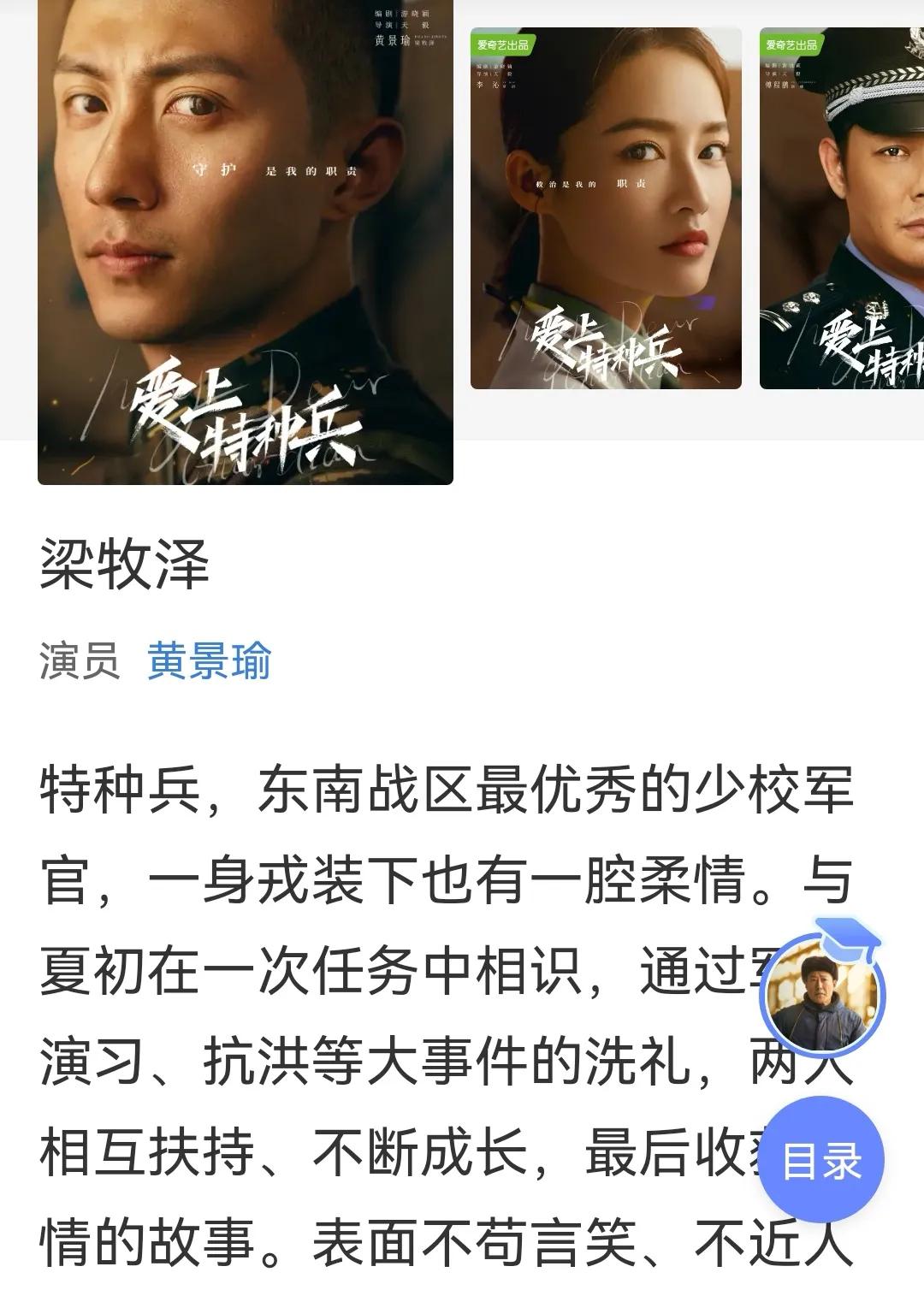
Task: View the 梁牧泽 character poster
Action: 245,242
